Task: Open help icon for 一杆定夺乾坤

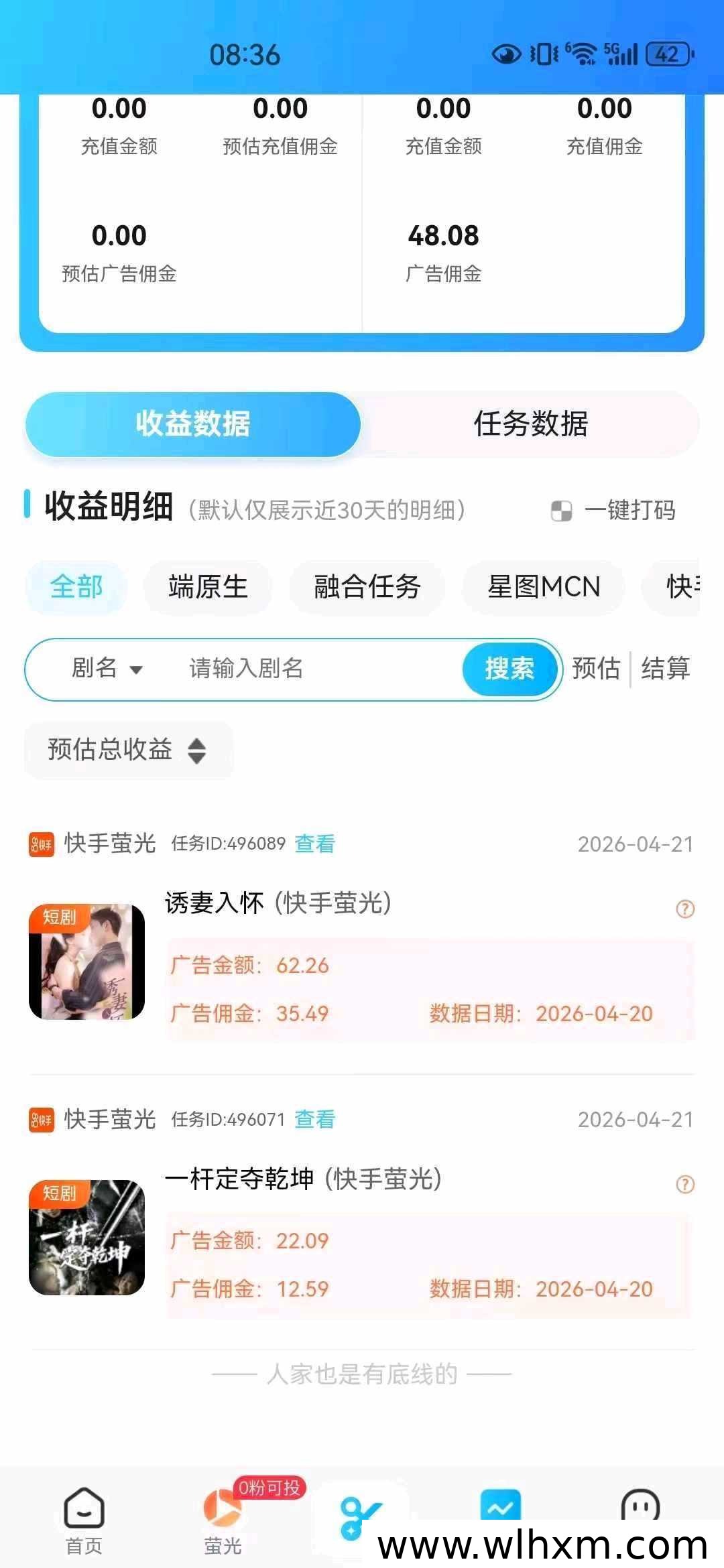Action: point(685,1185)
